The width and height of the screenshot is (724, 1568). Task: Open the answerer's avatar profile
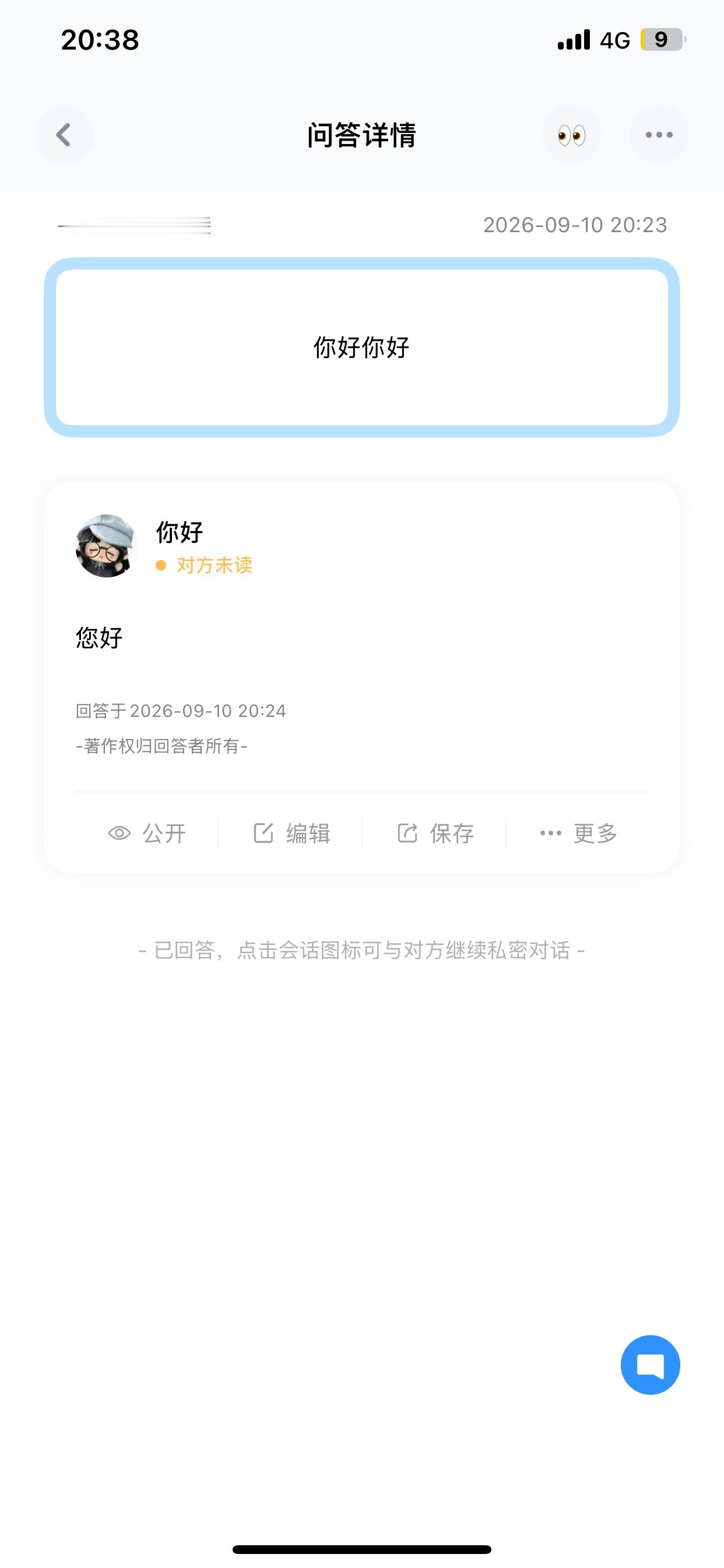[107, 545]
